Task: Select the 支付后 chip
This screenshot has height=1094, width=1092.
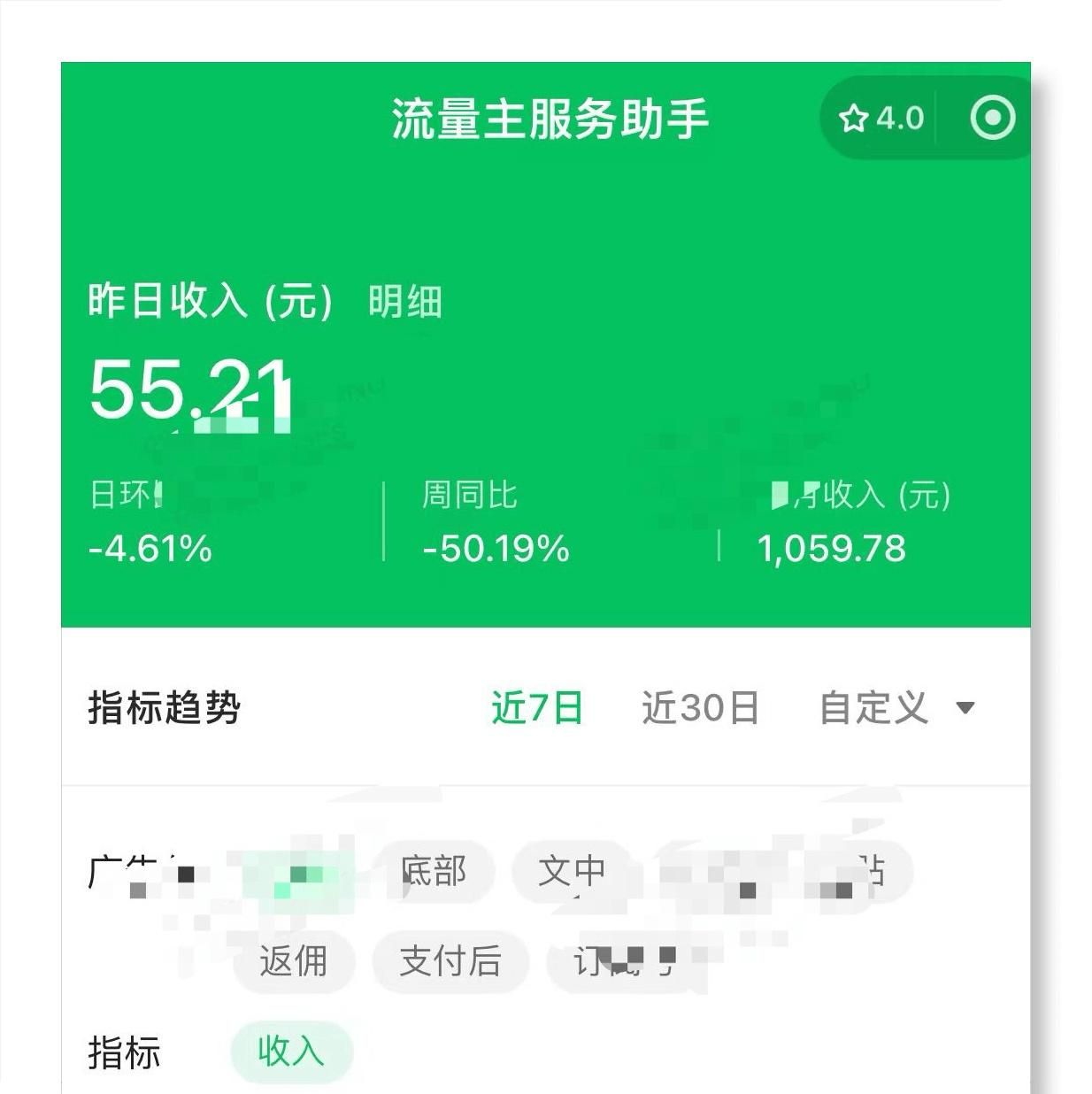Action: [x=450, y=961]
